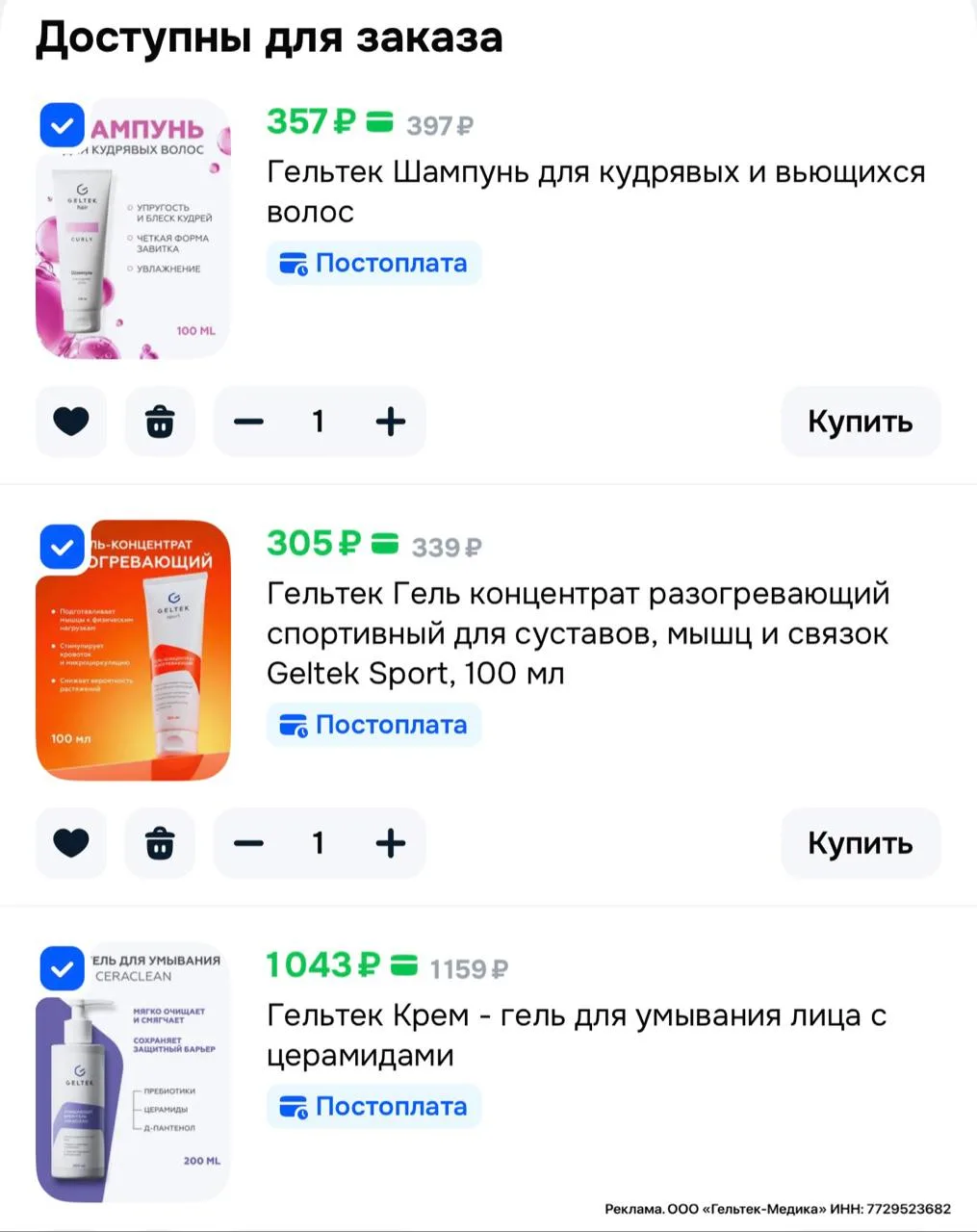The height and width of the screenshot is (1232, 977).
Task: Remove the shampoo from favorites with its heart
Action: point(71,422)
